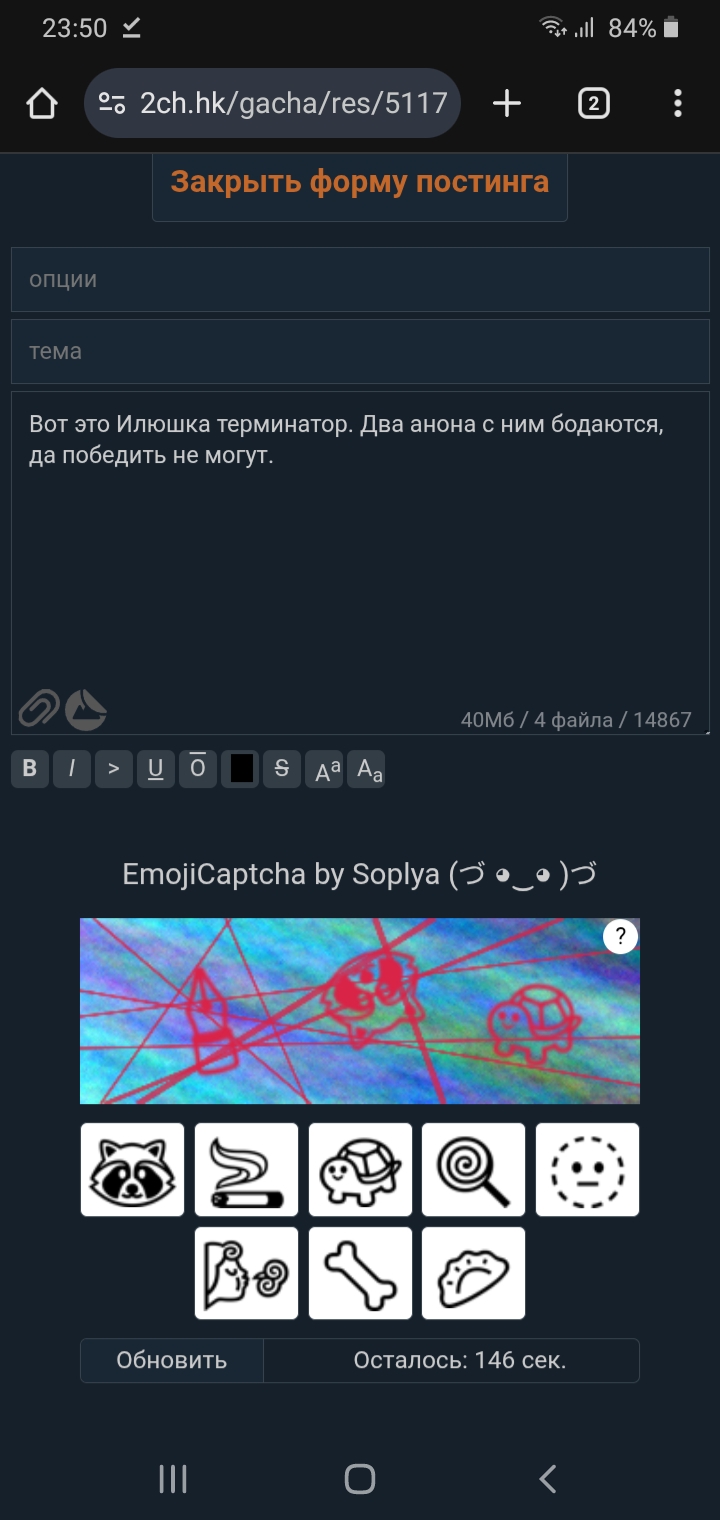Refresh the captcha with "Обновить"
The width and height of the screenshot is (720, 1520).
(x=172, y=1361)
